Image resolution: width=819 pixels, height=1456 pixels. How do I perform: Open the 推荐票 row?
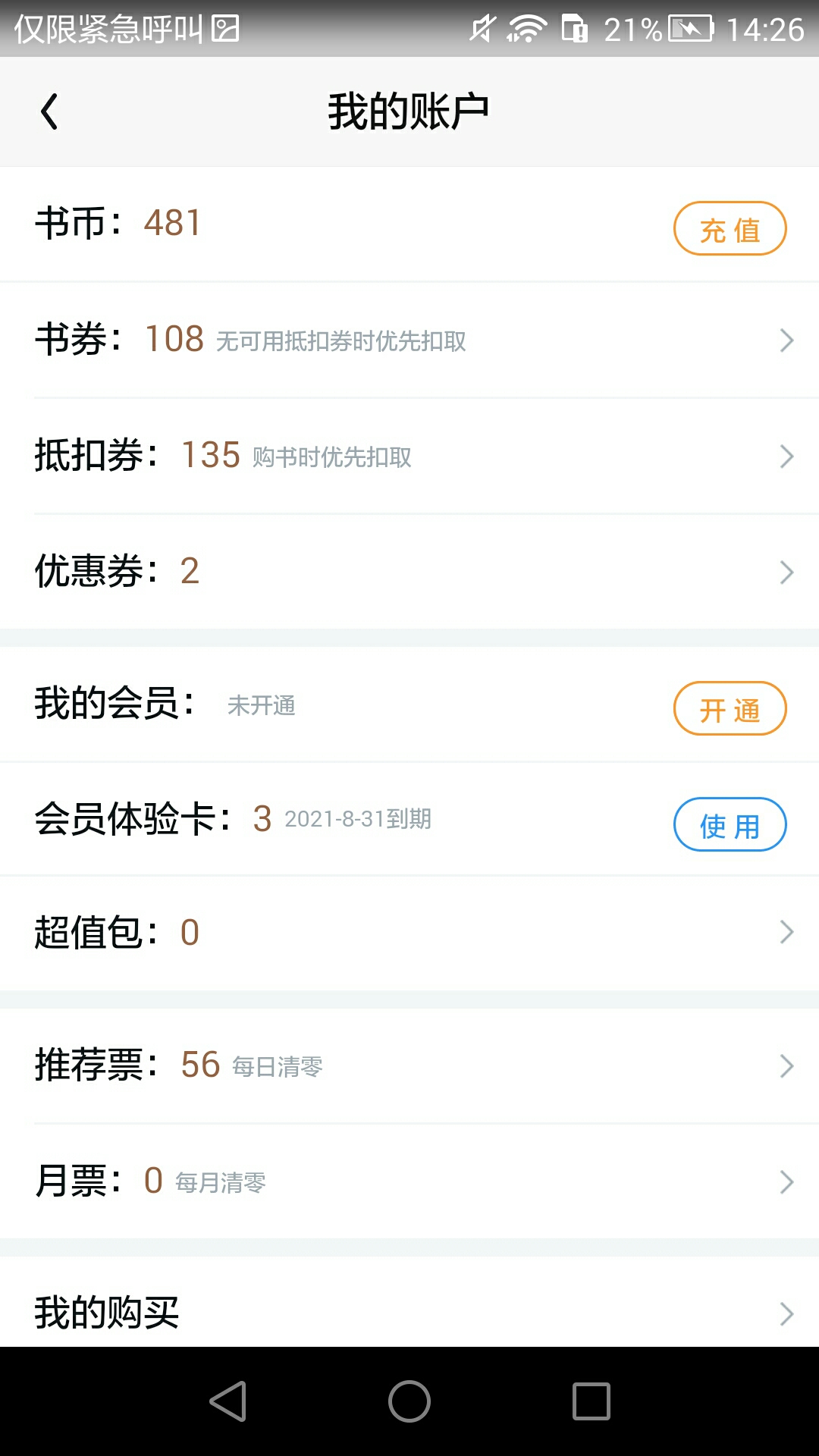click(409, 1065)
